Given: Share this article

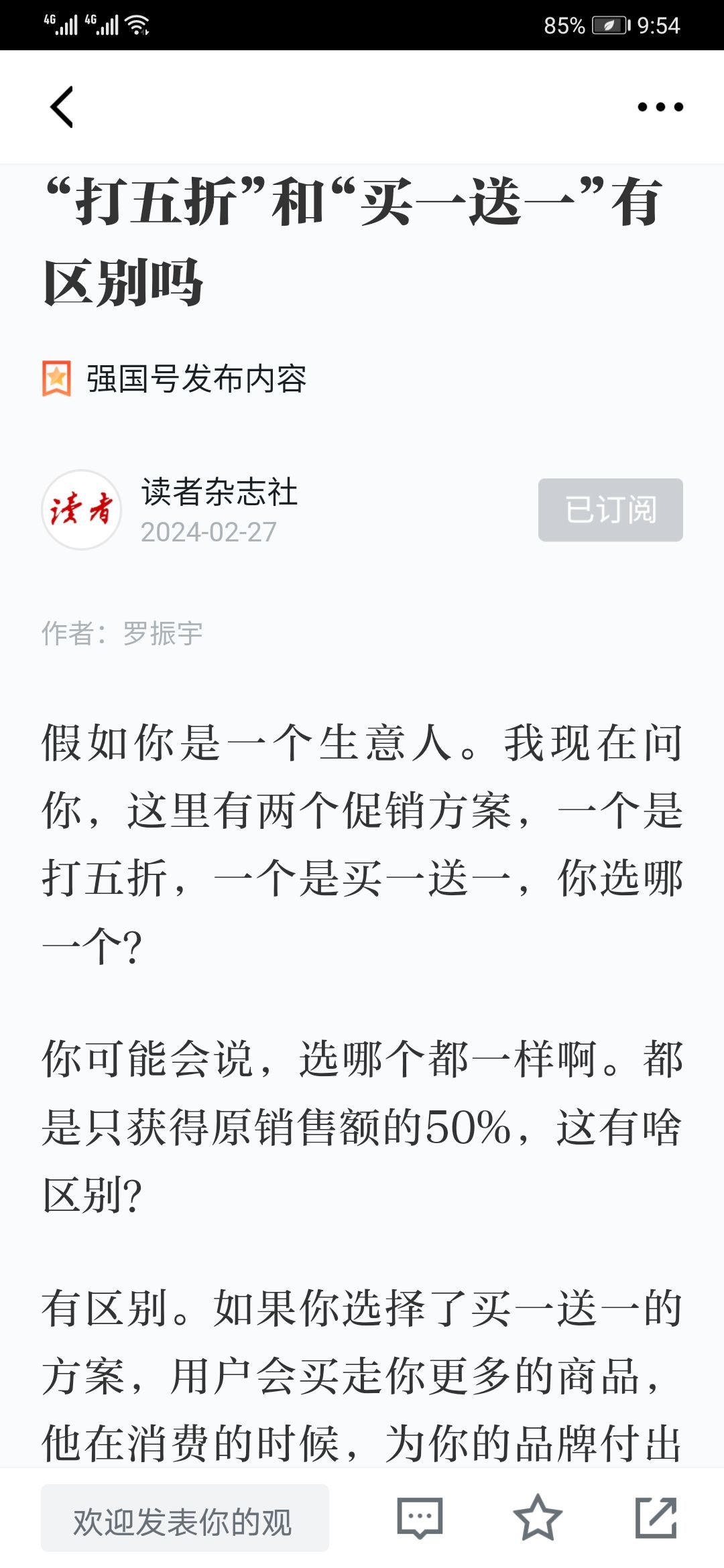Looking at the screenshot, I should coord(656,1518).
